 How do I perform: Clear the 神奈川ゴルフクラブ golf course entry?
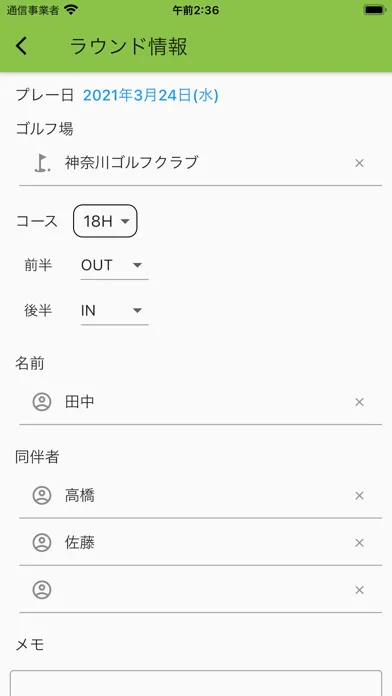360,163
